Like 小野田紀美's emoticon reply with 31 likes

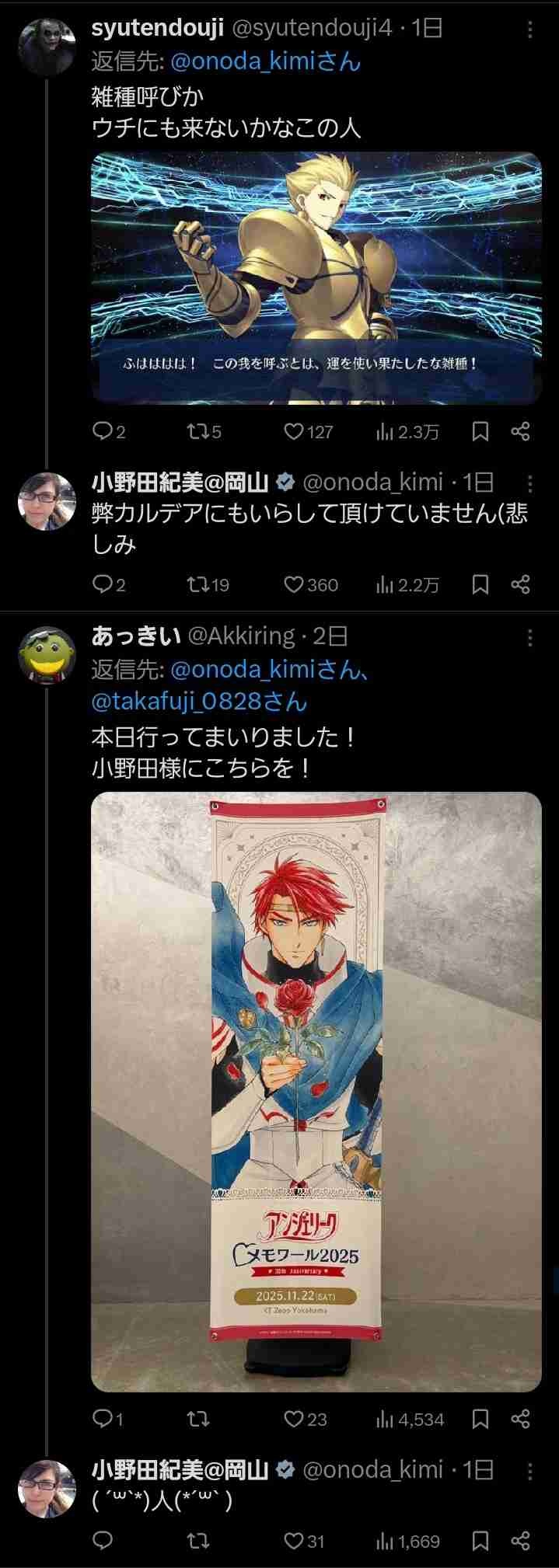[x=293, y=1541]
